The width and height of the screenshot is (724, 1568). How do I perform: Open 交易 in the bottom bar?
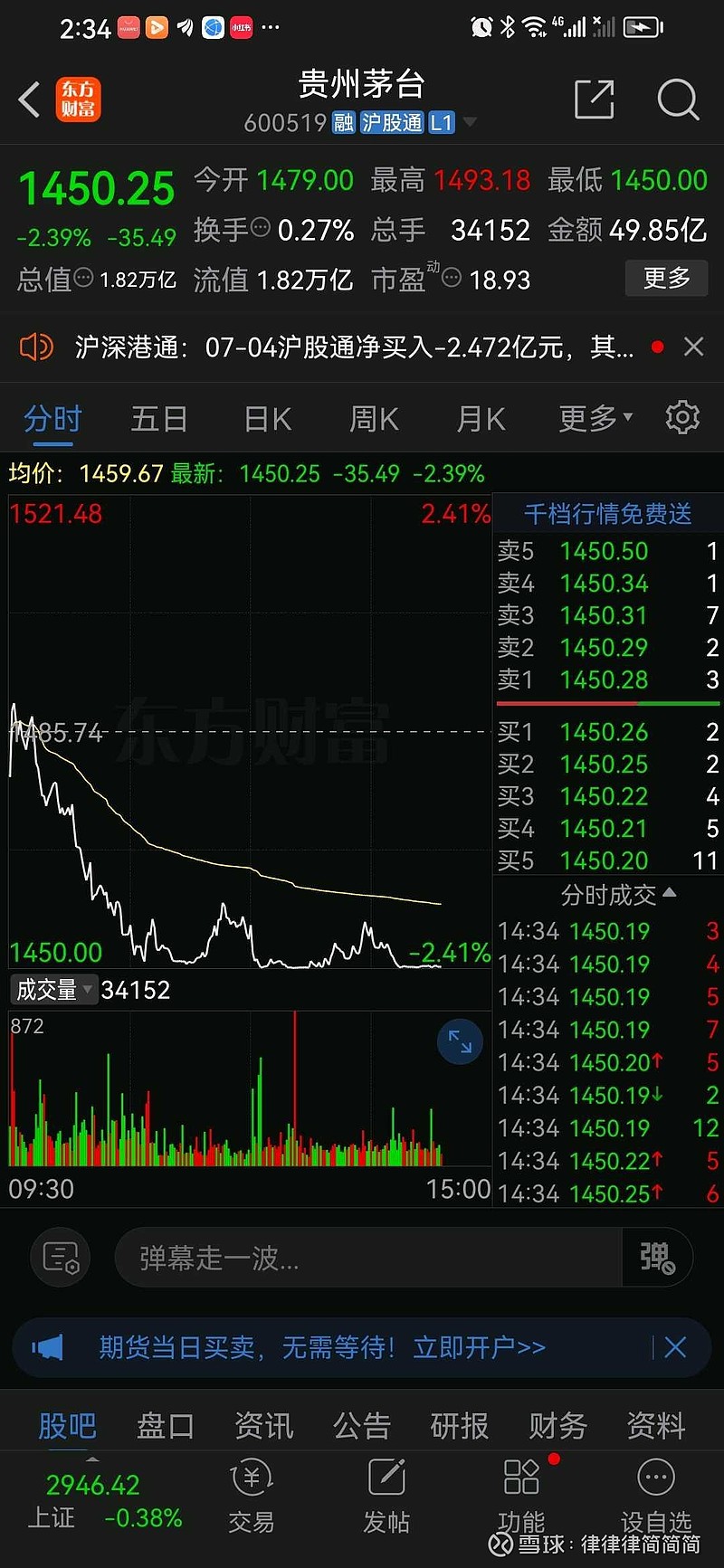point(252,1497)
